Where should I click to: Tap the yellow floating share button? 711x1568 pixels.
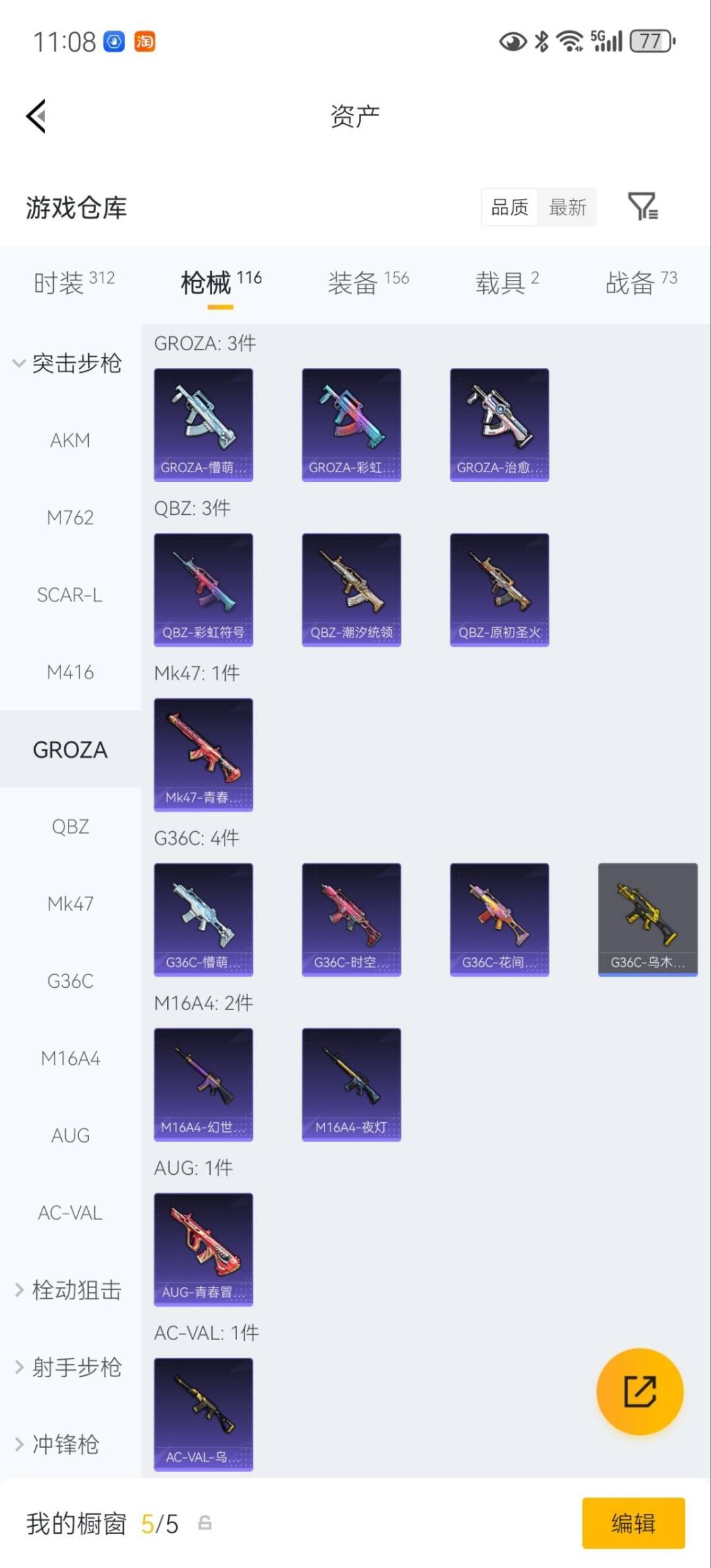coord(640,1392)
